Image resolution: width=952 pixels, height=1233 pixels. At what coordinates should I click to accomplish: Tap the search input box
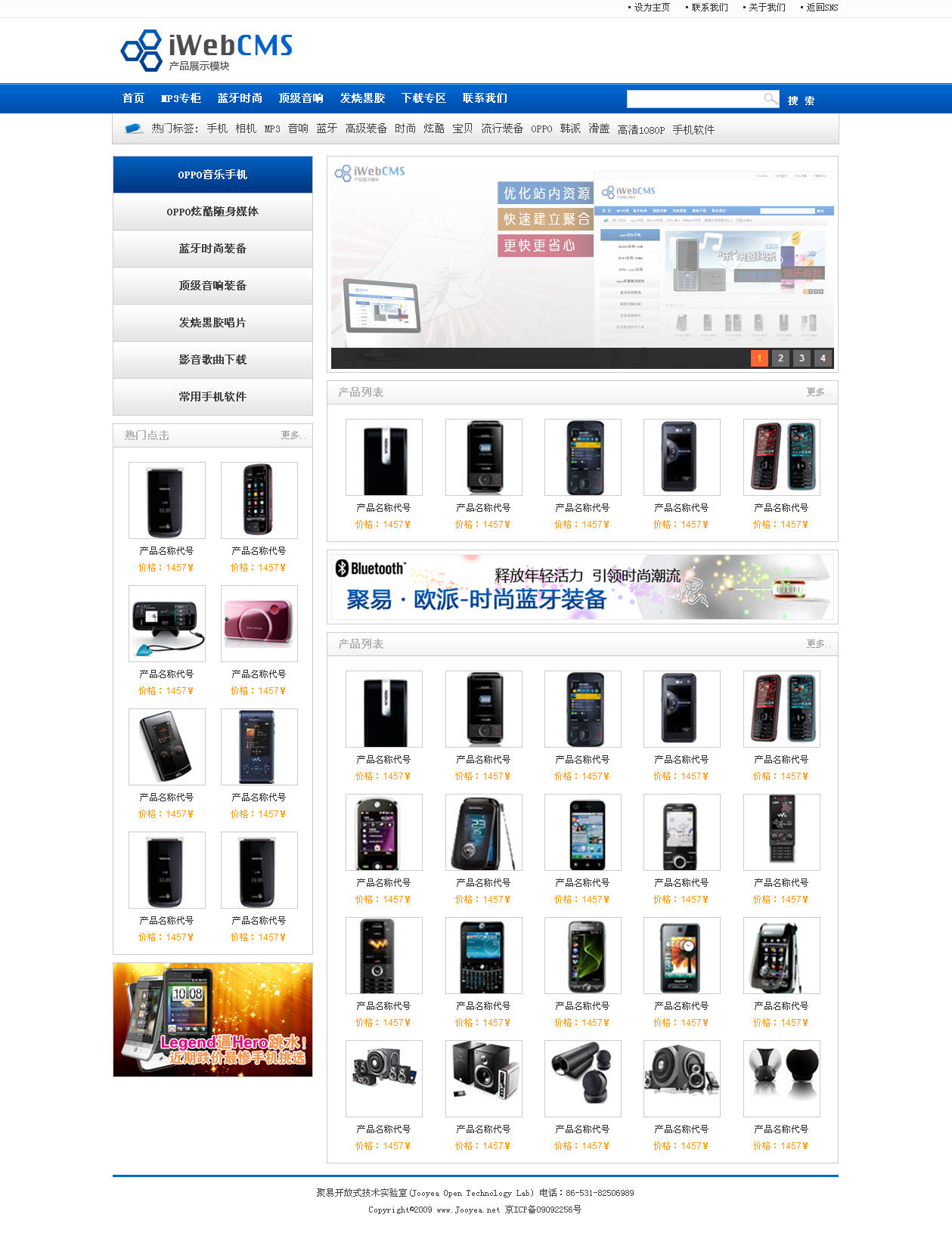coord(694,99)
